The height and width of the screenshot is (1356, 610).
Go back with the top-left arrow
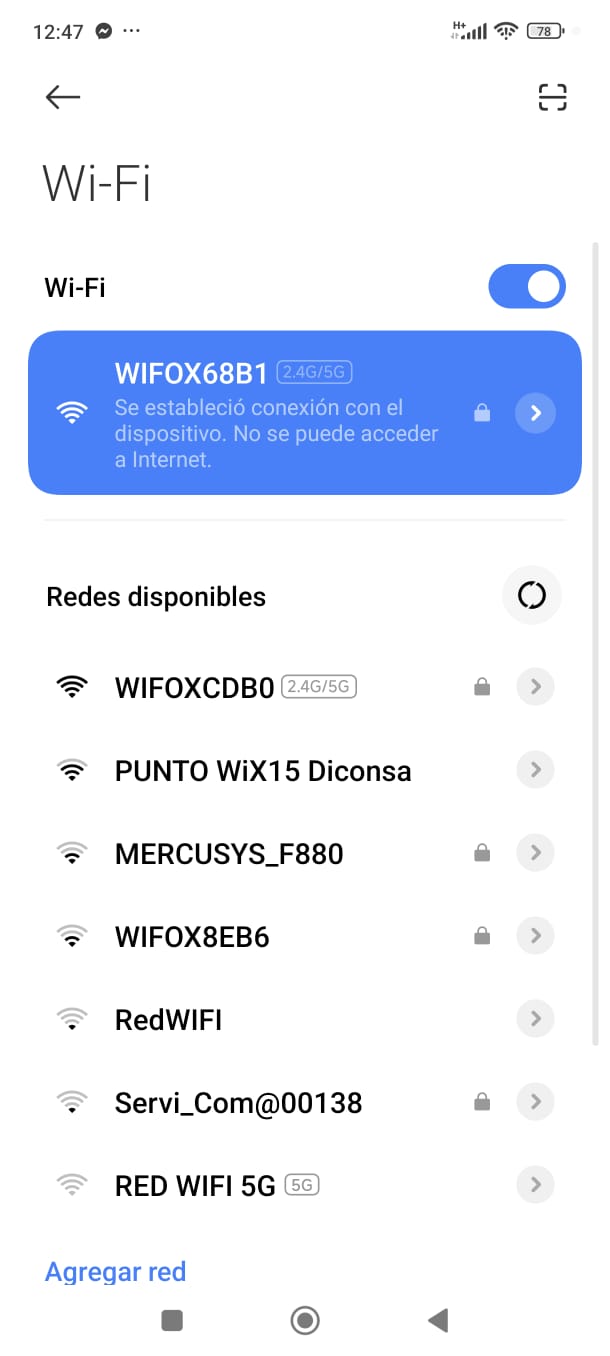point(63,96)
